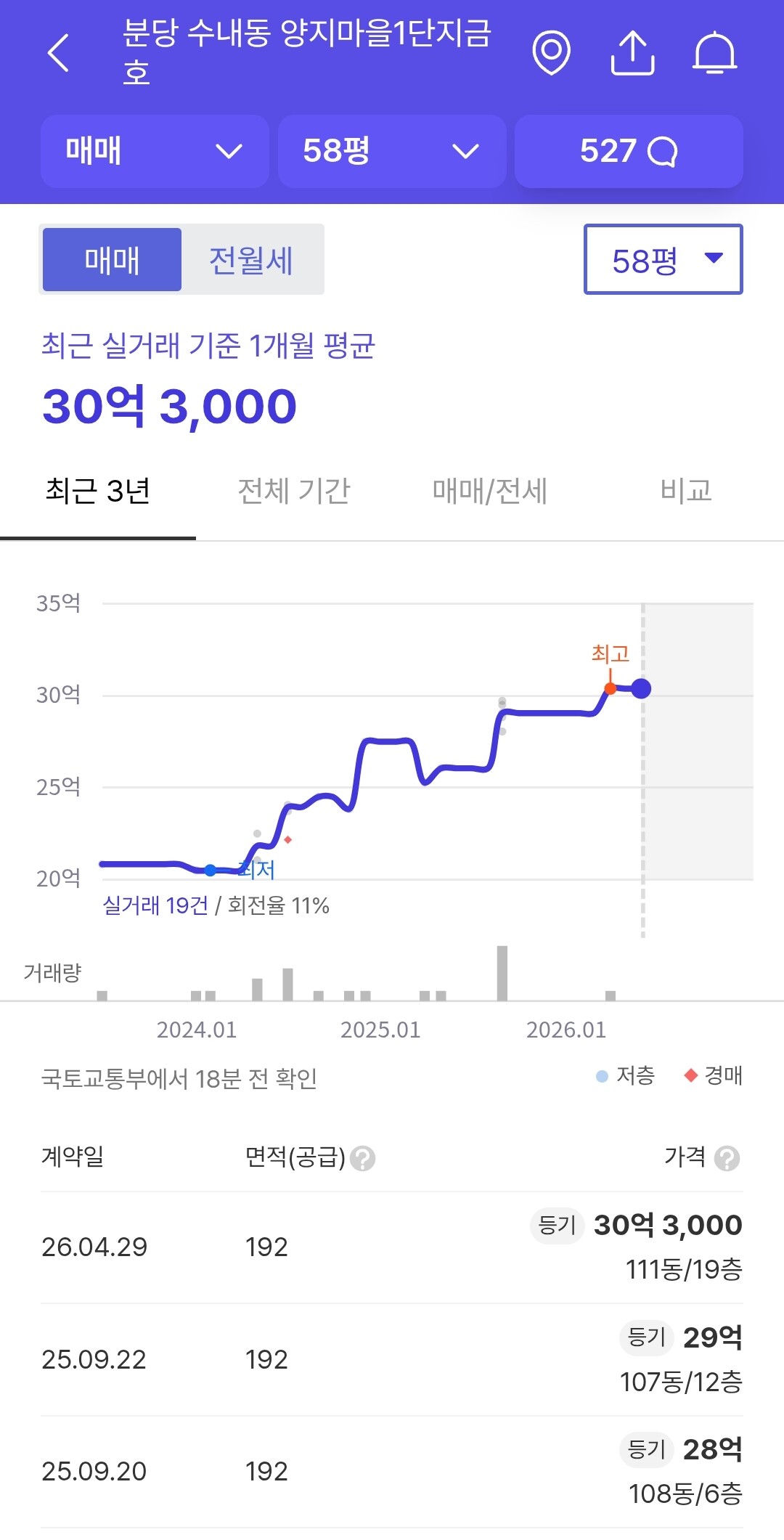The width and height of the screenshot is (784, 1540).
Task: Tap the help icon next to 면적(공급)
Action: click(362, 1158)
